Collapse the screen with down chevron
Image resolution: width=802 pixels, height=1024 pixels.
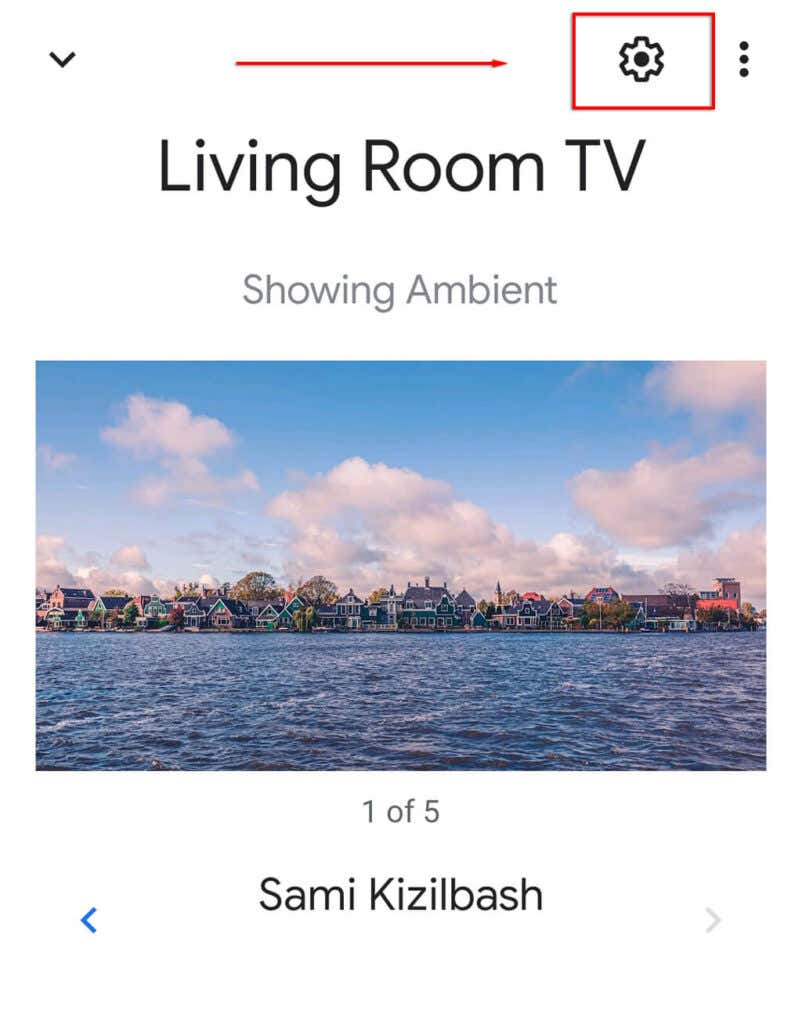[x=62, y=60]
